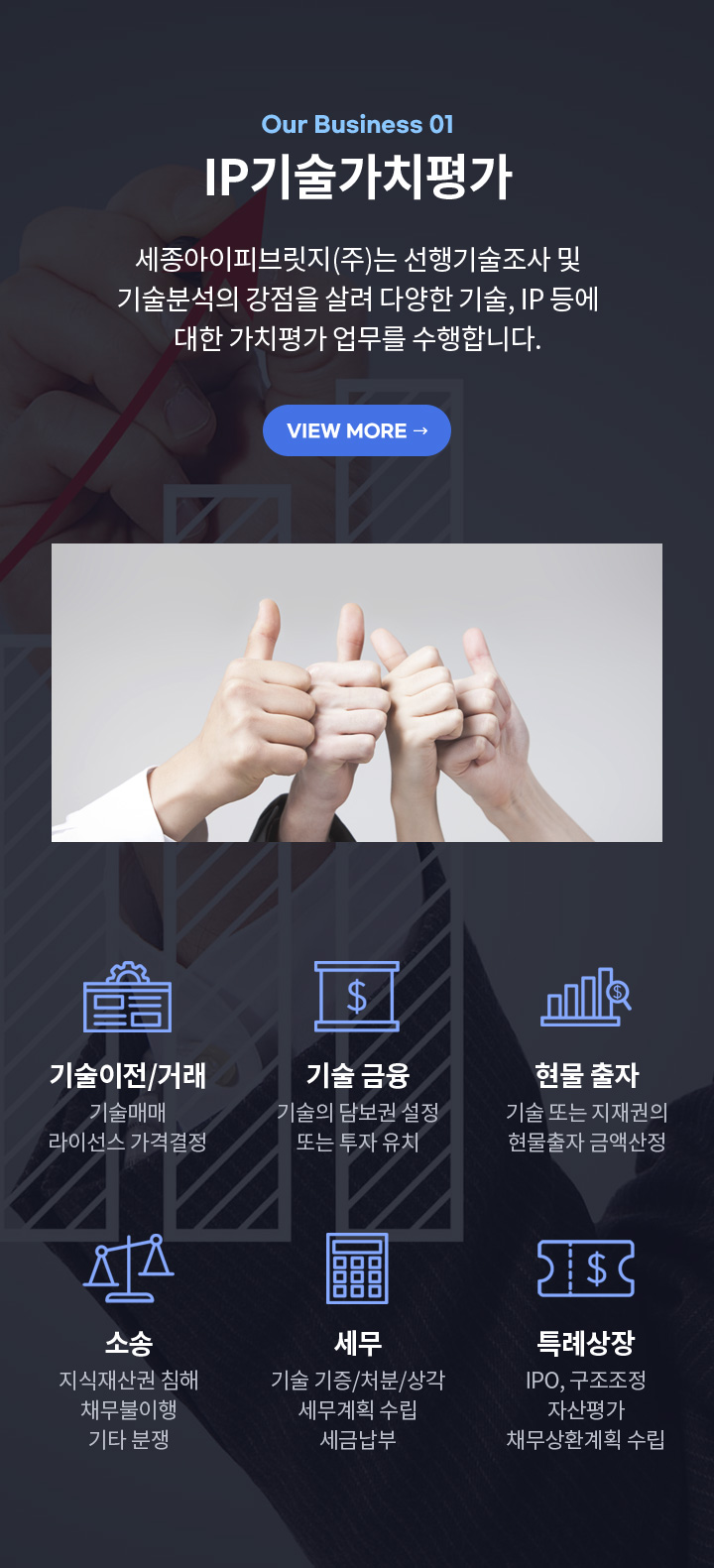714x1568 pixels.
Task: Open the VIEW MORE button
Action: pos(357,430)
